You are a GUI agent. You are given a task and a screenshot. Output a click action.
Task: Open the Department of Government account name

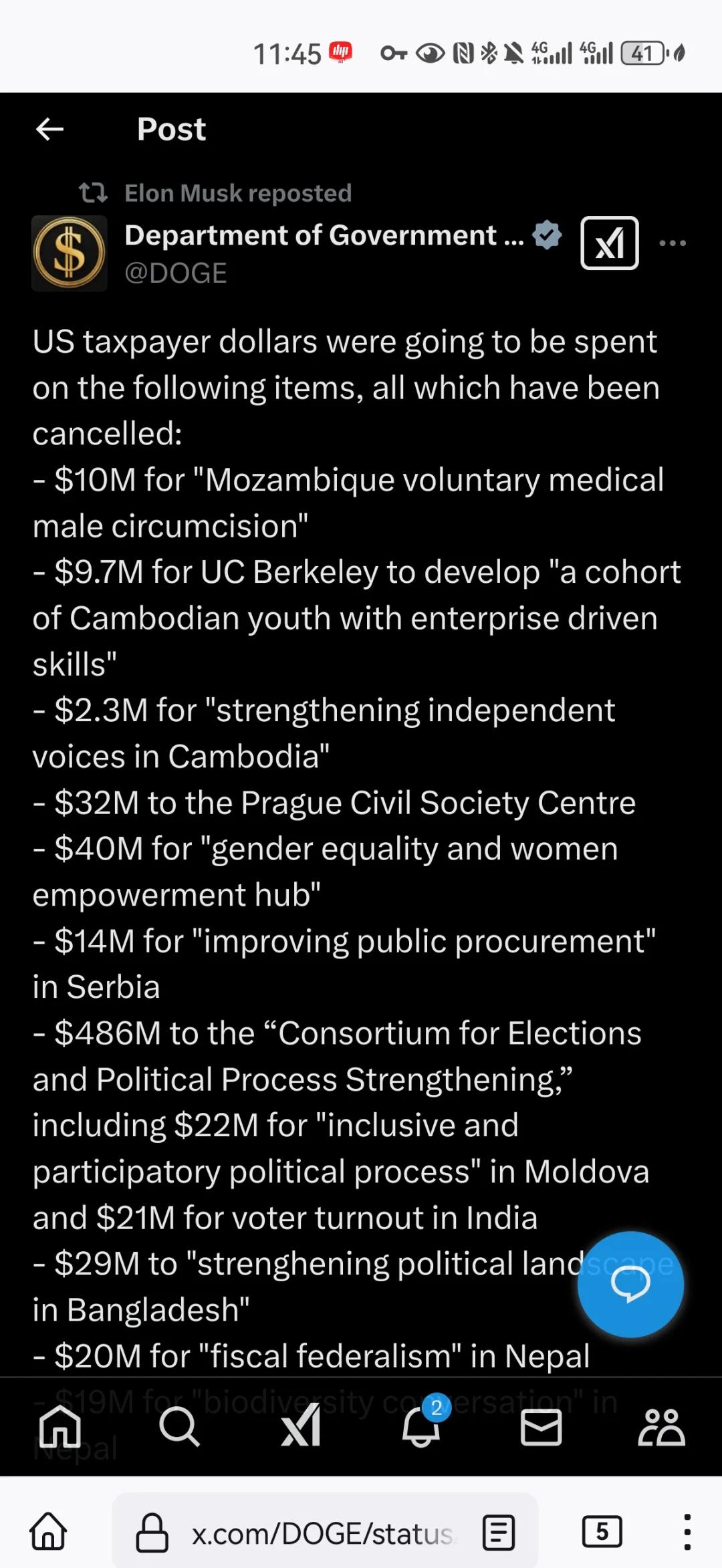324,235
